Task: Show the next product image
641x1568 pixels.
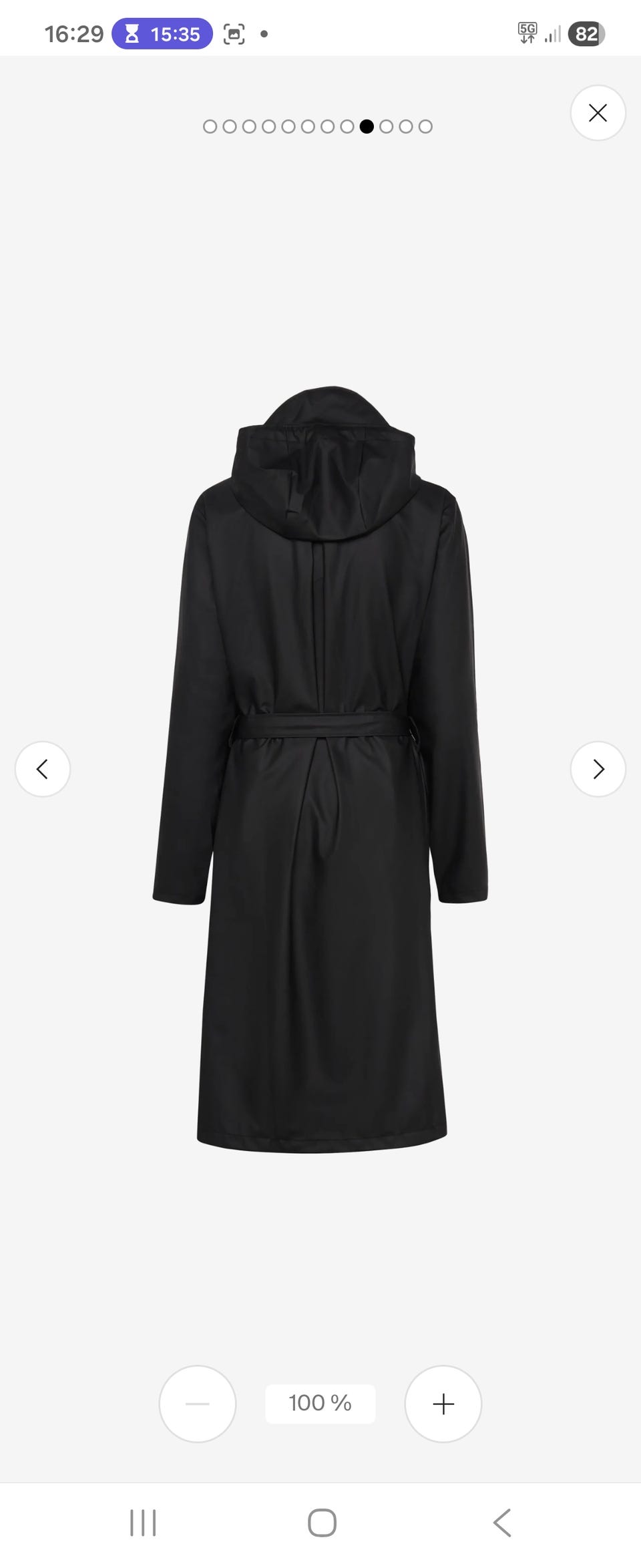Action: tap(598, 769)
